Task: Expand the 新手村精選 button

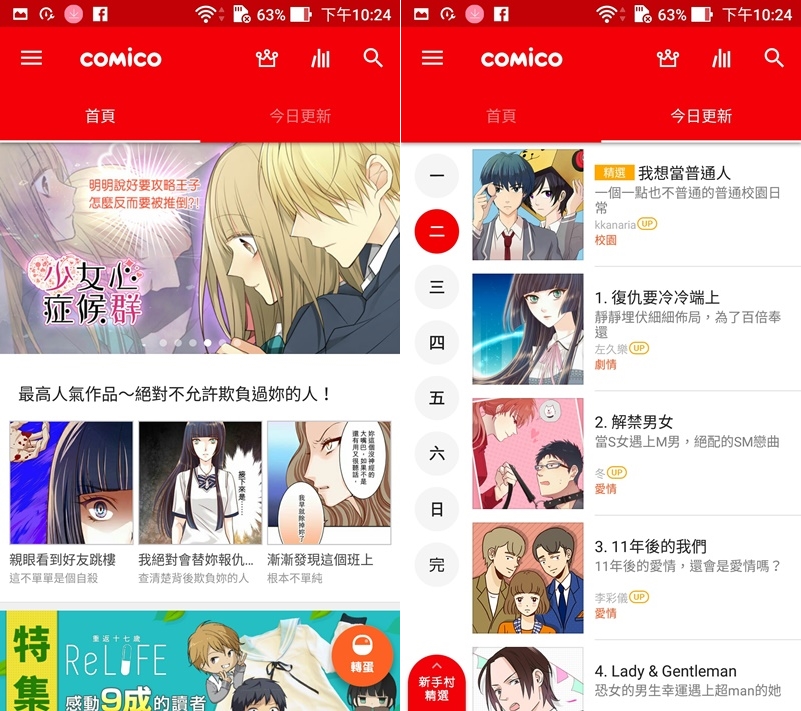Action: [436, 682]
